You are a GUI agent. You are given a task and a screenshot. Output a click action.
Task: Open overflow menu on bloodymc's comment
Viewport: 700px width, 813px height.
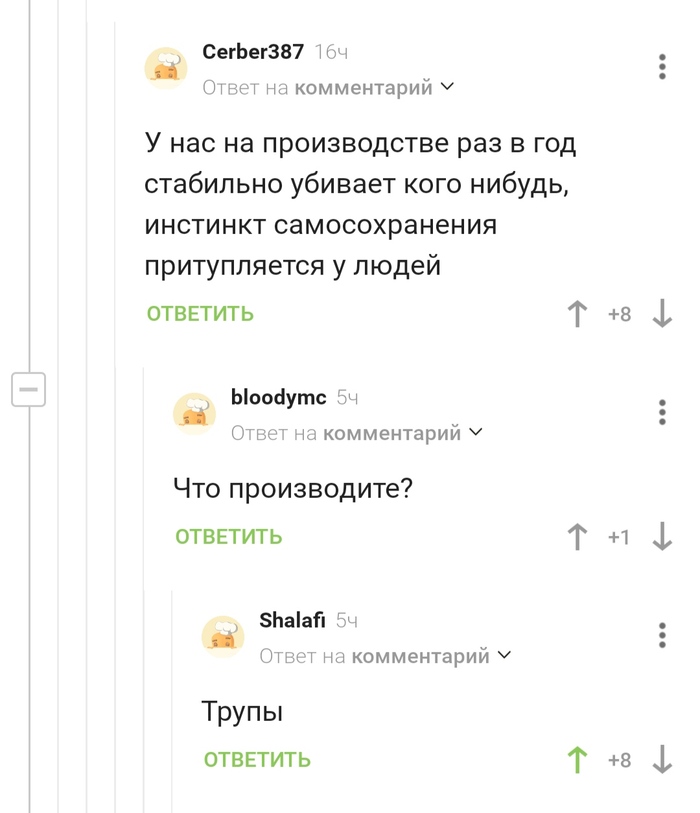[x=662, y=412]
